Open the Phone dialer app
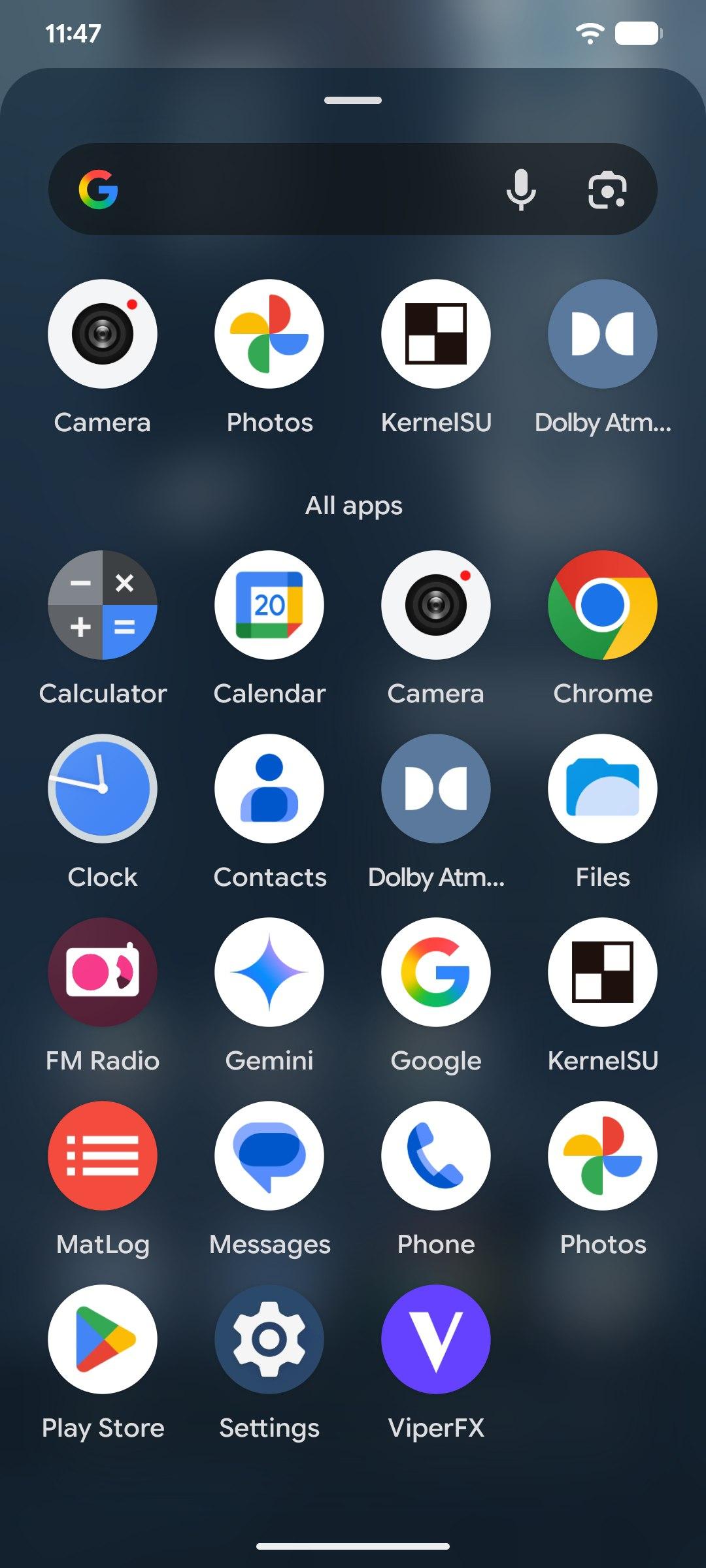 (x=436, y=1156)
